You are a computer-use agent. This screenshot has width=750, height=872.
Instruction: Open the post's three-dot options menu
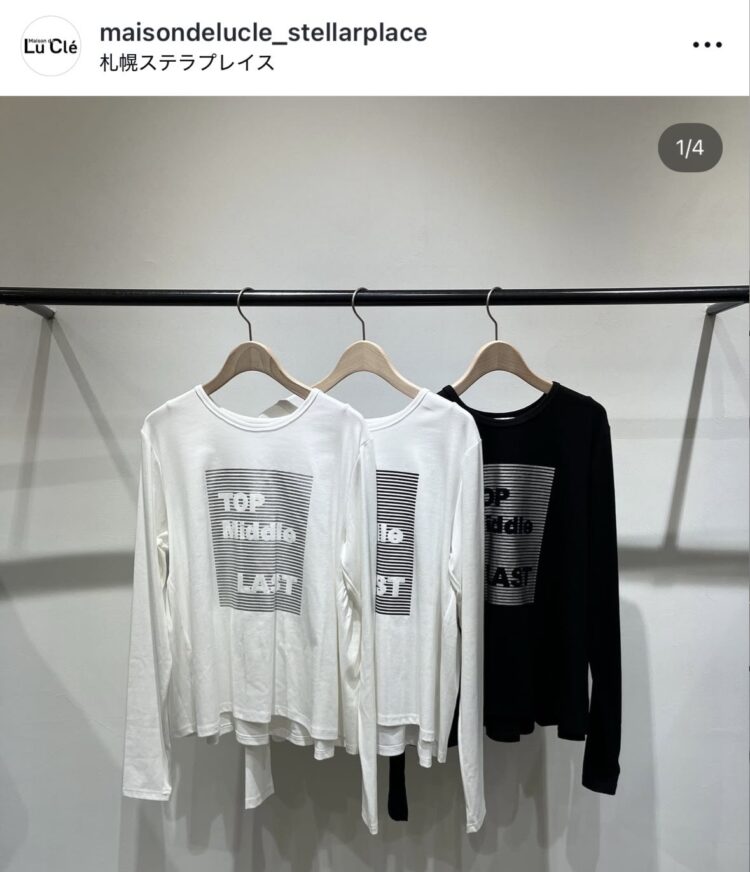(707, 46)
